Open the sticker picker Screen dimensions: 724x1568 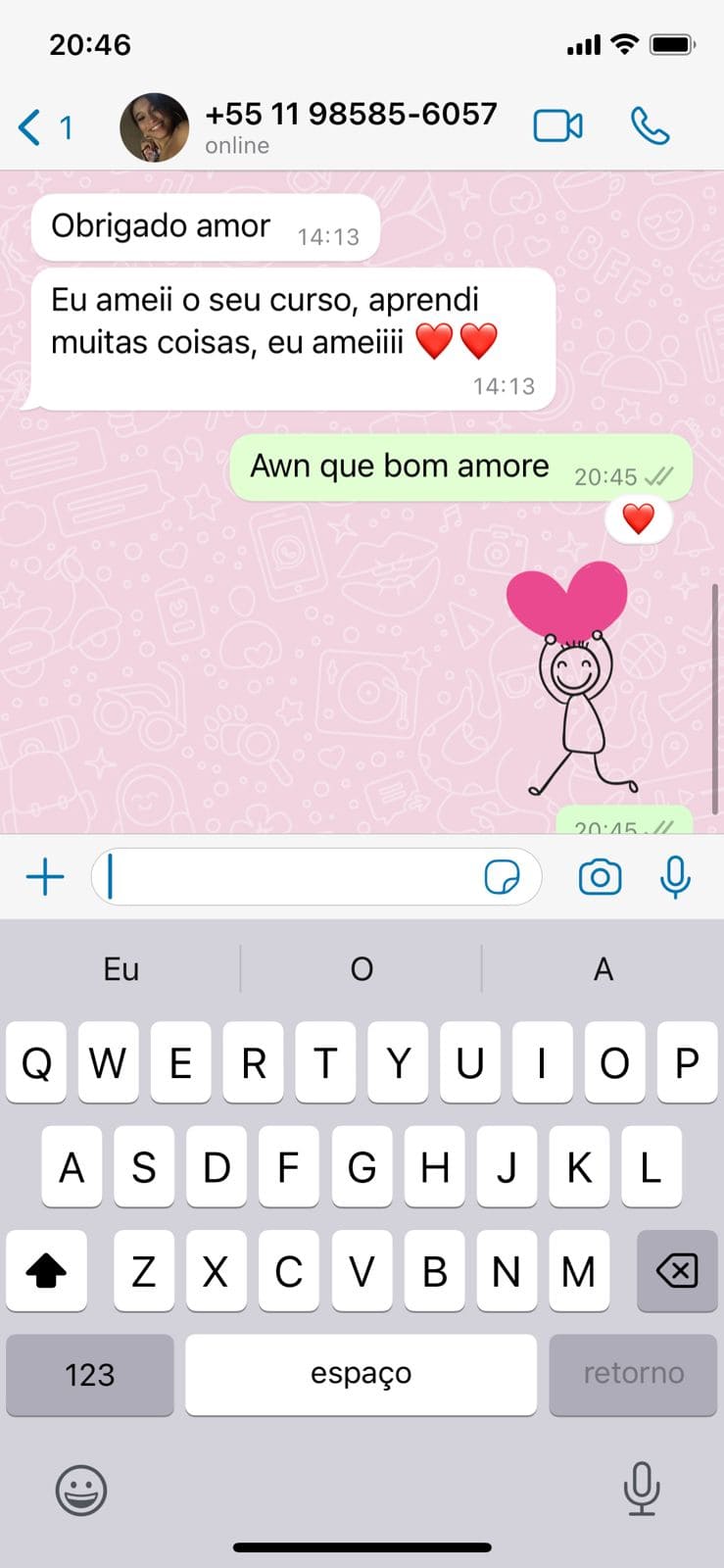point(503,877)
